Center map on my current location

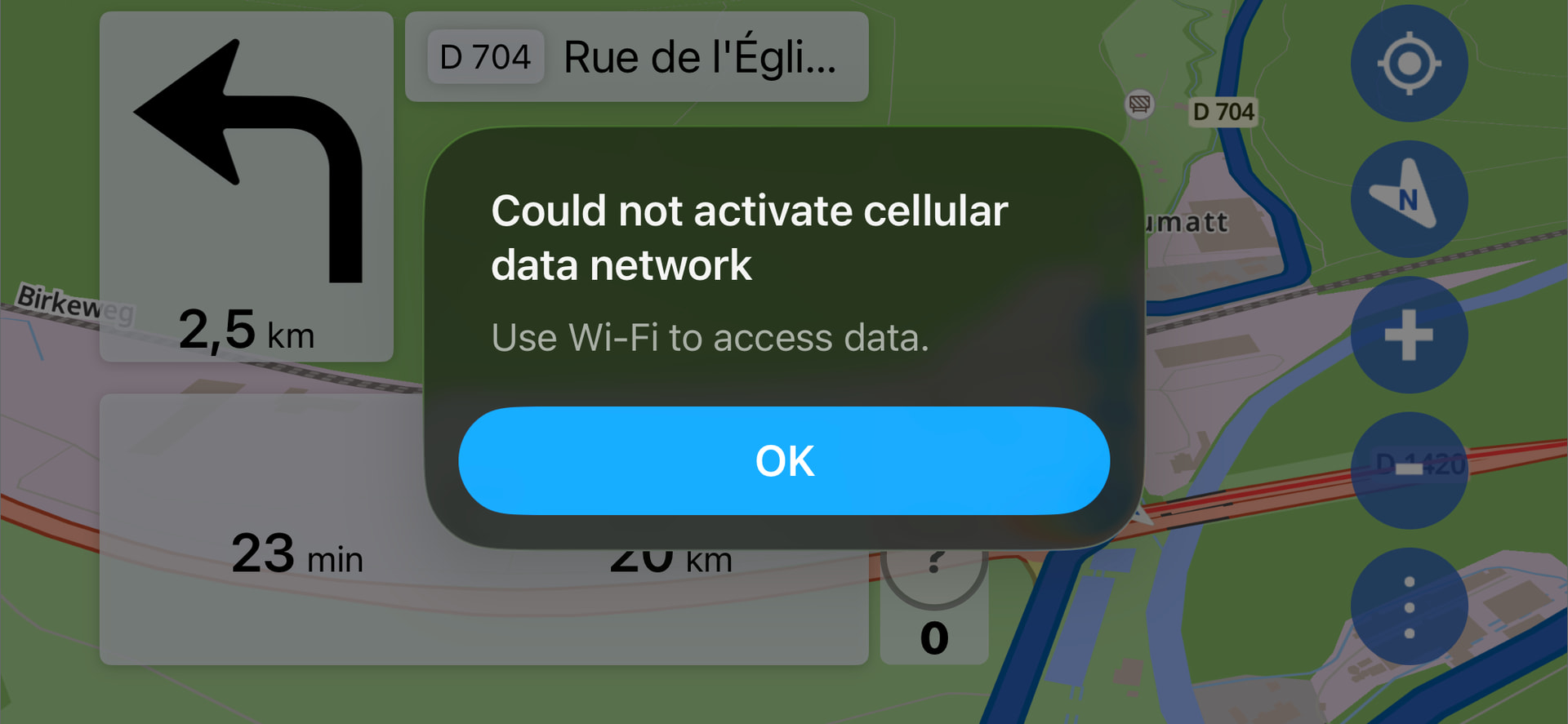(1409, 64)
